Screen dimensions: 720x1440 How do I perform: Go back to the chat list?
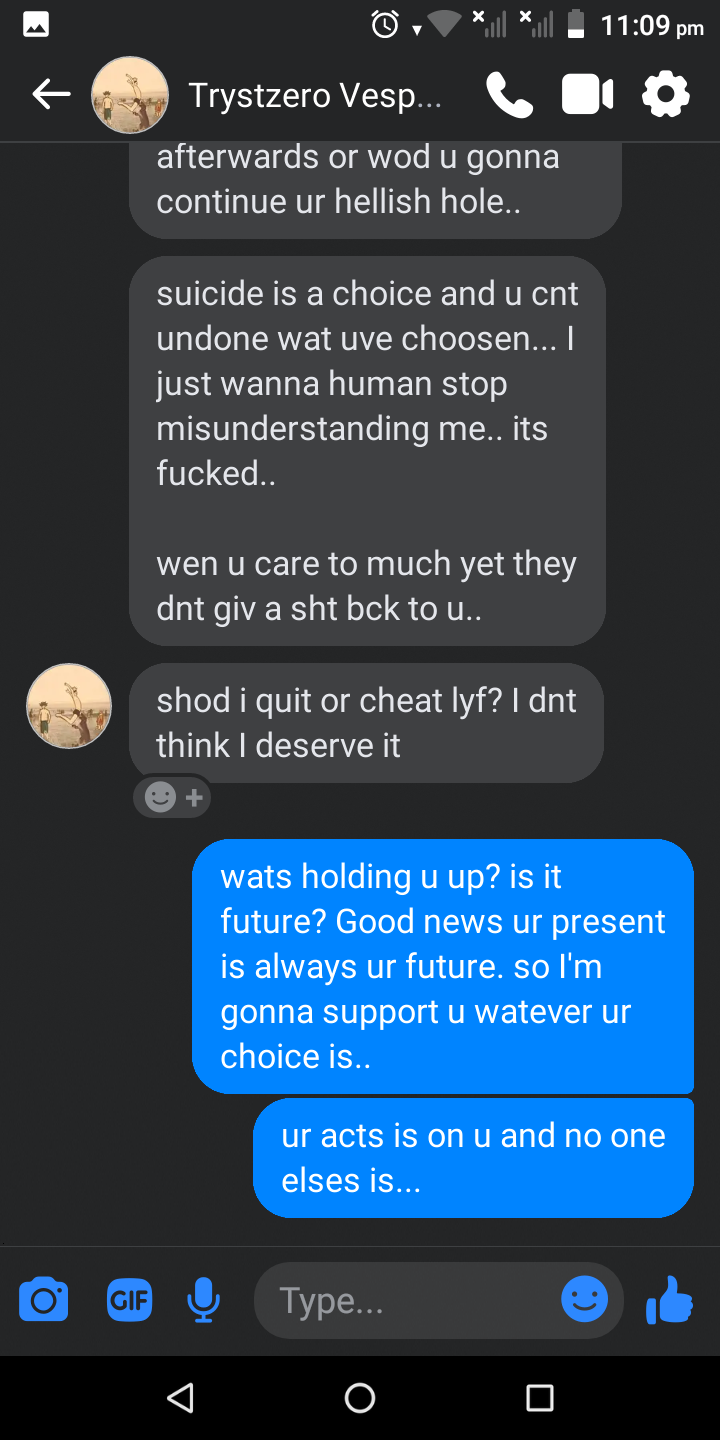click(x=51, y=95)
